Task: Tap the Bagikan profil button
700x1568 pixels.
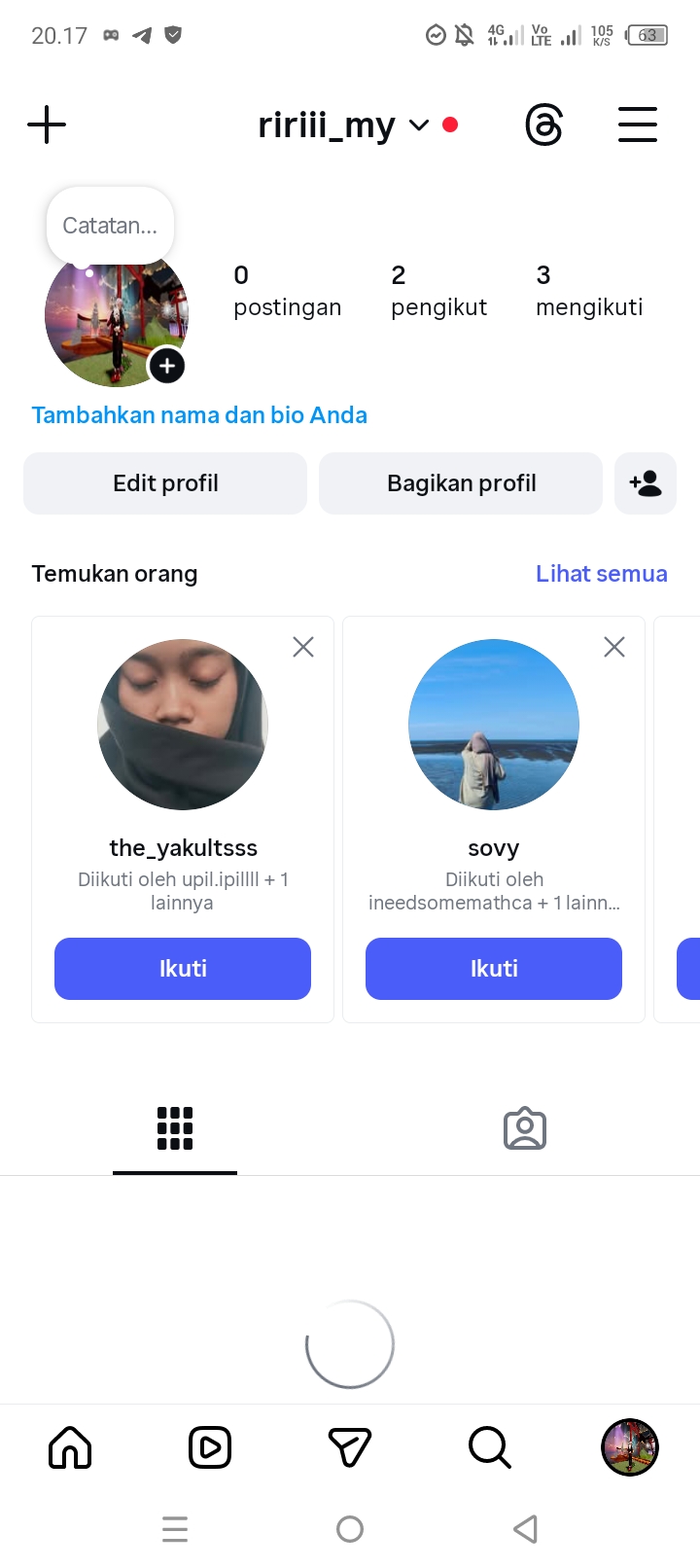Action: point(461,483)
